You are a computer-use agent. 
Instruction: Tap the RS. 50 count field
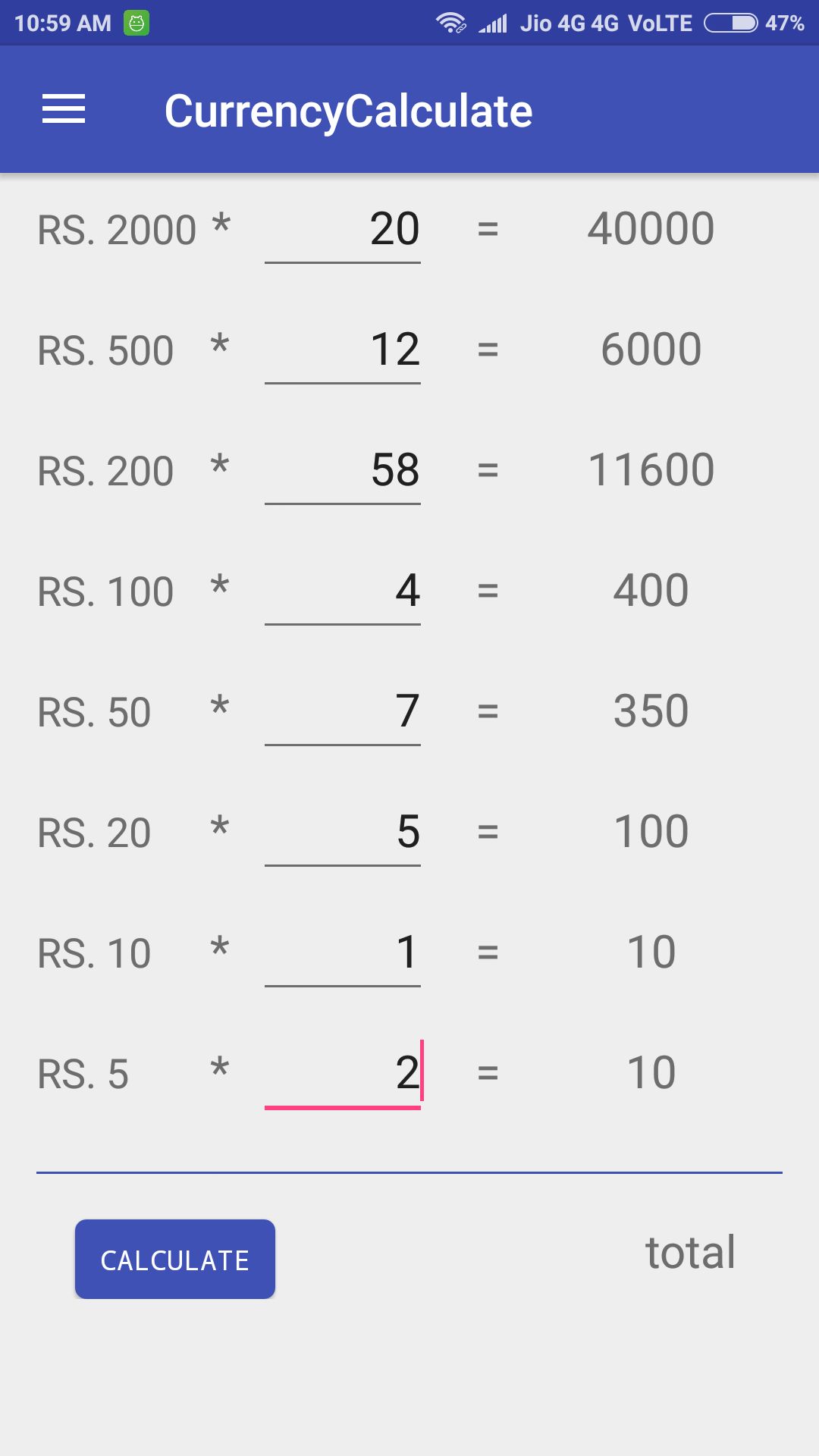343,711
